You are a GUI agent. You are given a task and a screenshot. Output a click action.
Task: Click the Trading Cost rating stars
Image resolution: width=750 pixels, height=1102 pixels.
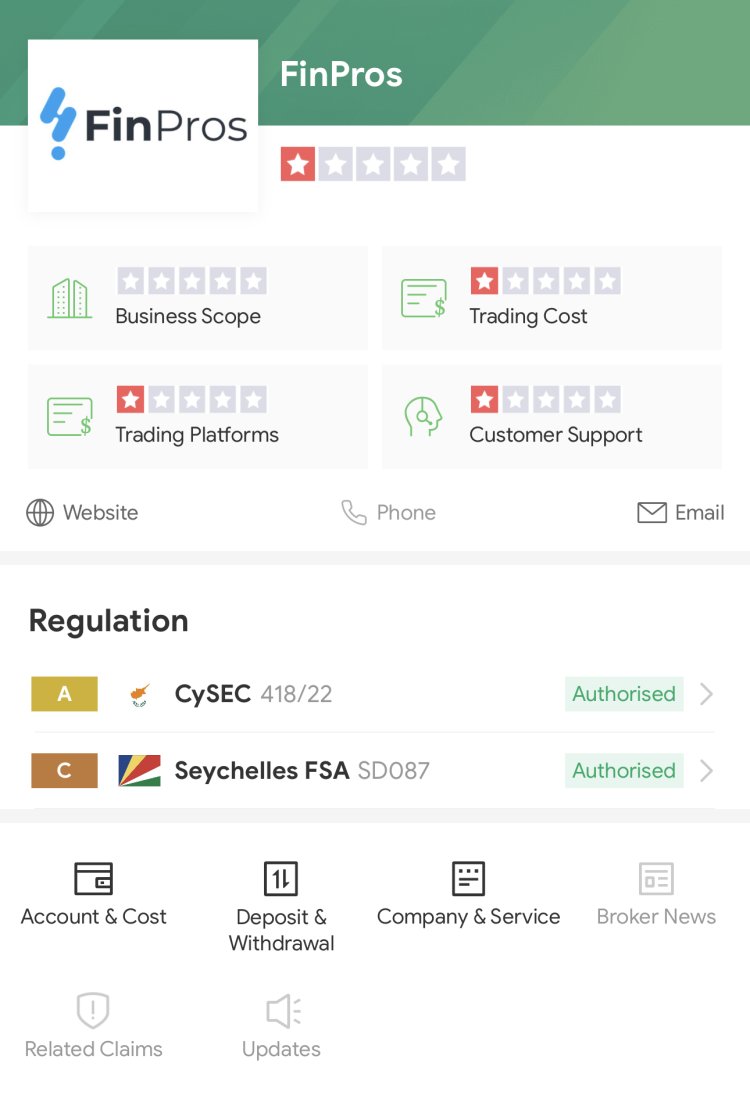point(550,280)
